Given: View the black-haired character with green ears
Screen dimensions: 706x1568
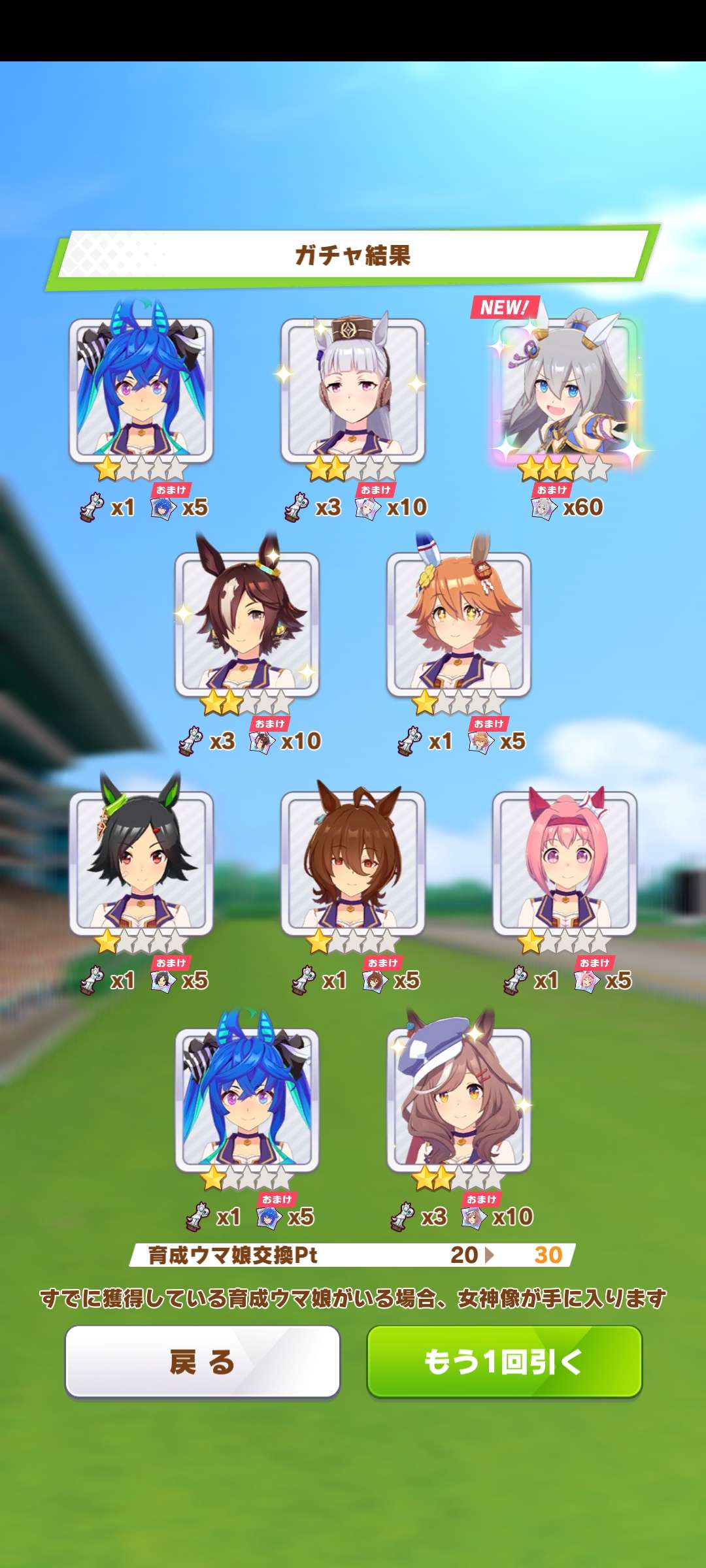Looking at the screenshot, I should tap(141, 863).
